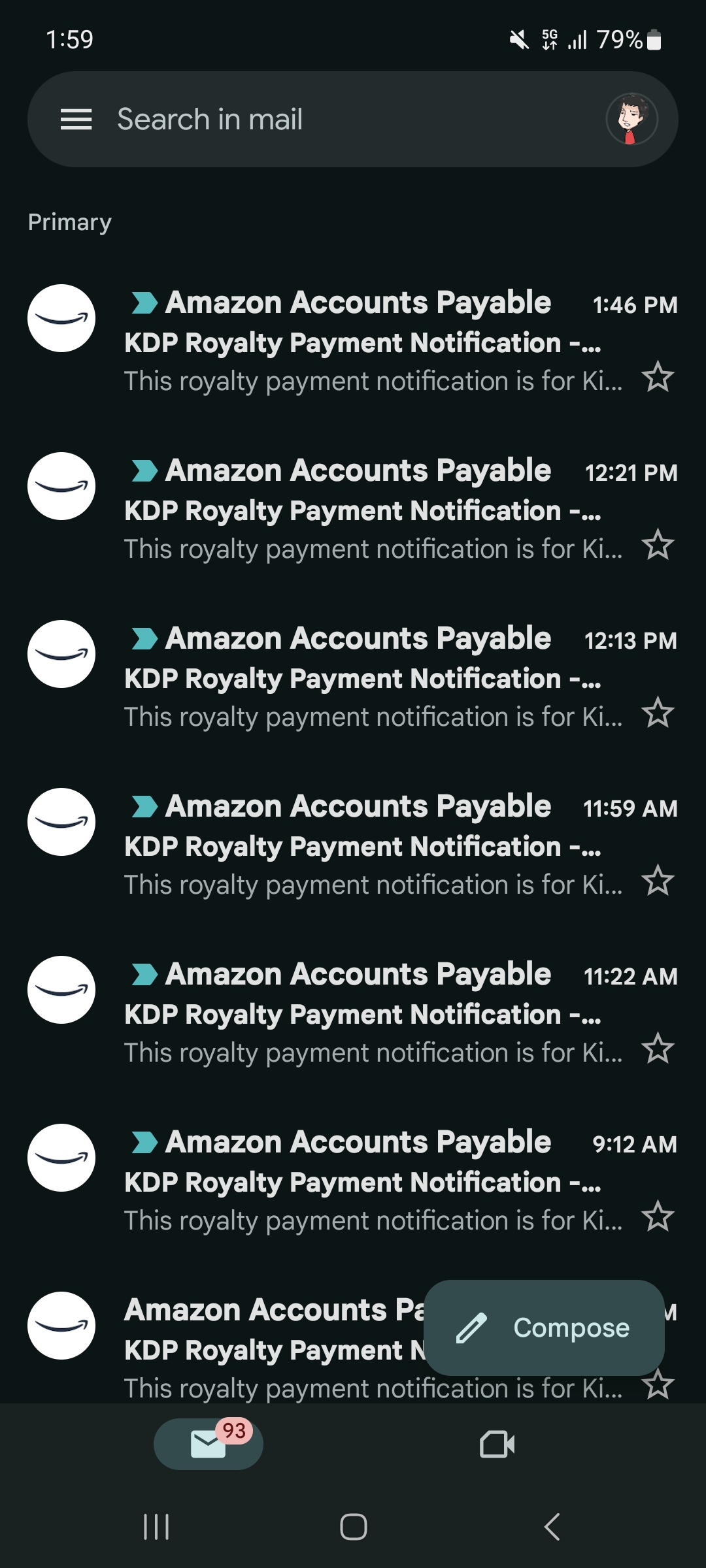Star the email received at 12:13 PM

[x=658, y=713]
